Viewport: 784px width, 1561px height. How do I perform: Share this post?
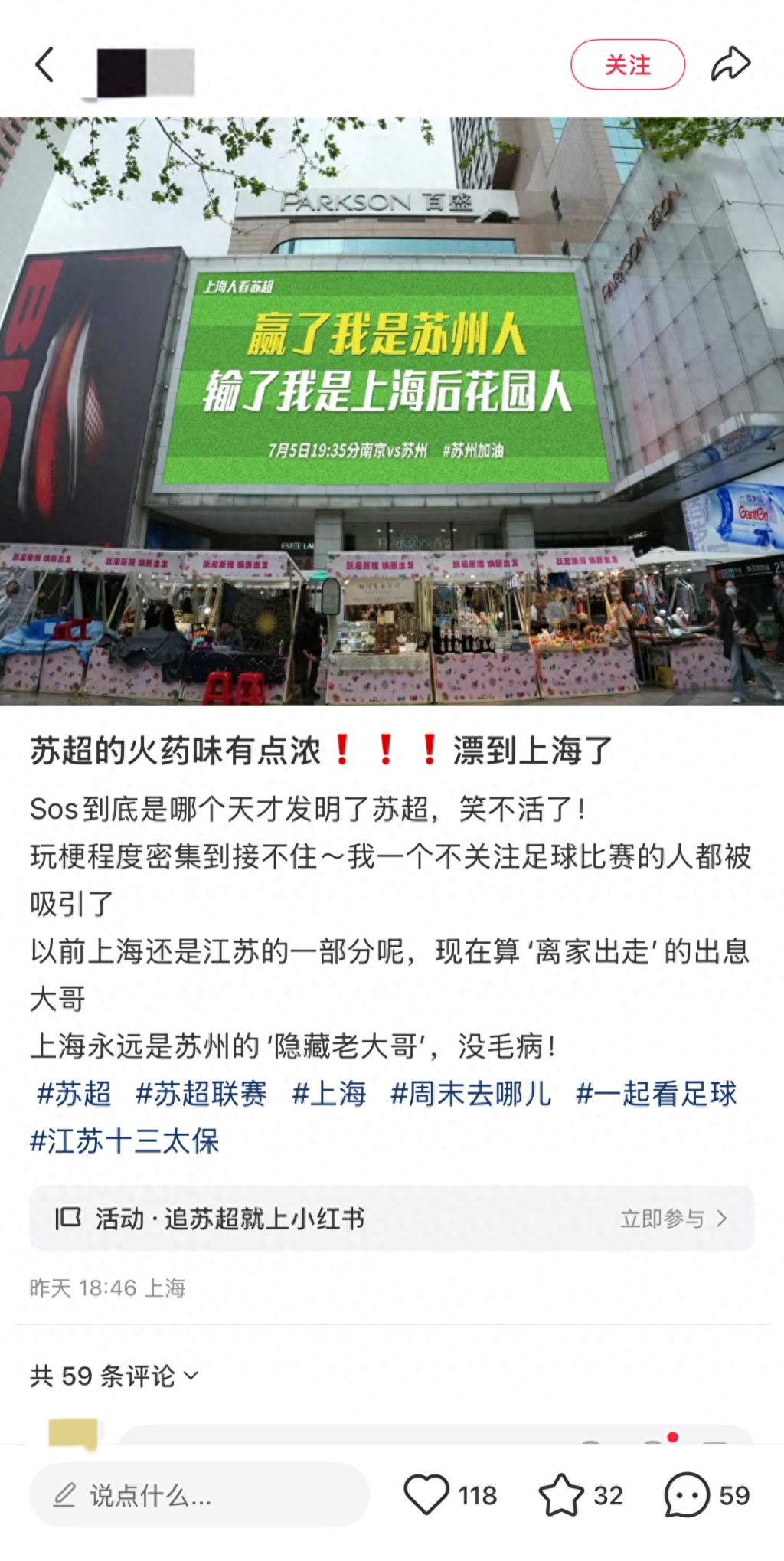coord(730,65)
